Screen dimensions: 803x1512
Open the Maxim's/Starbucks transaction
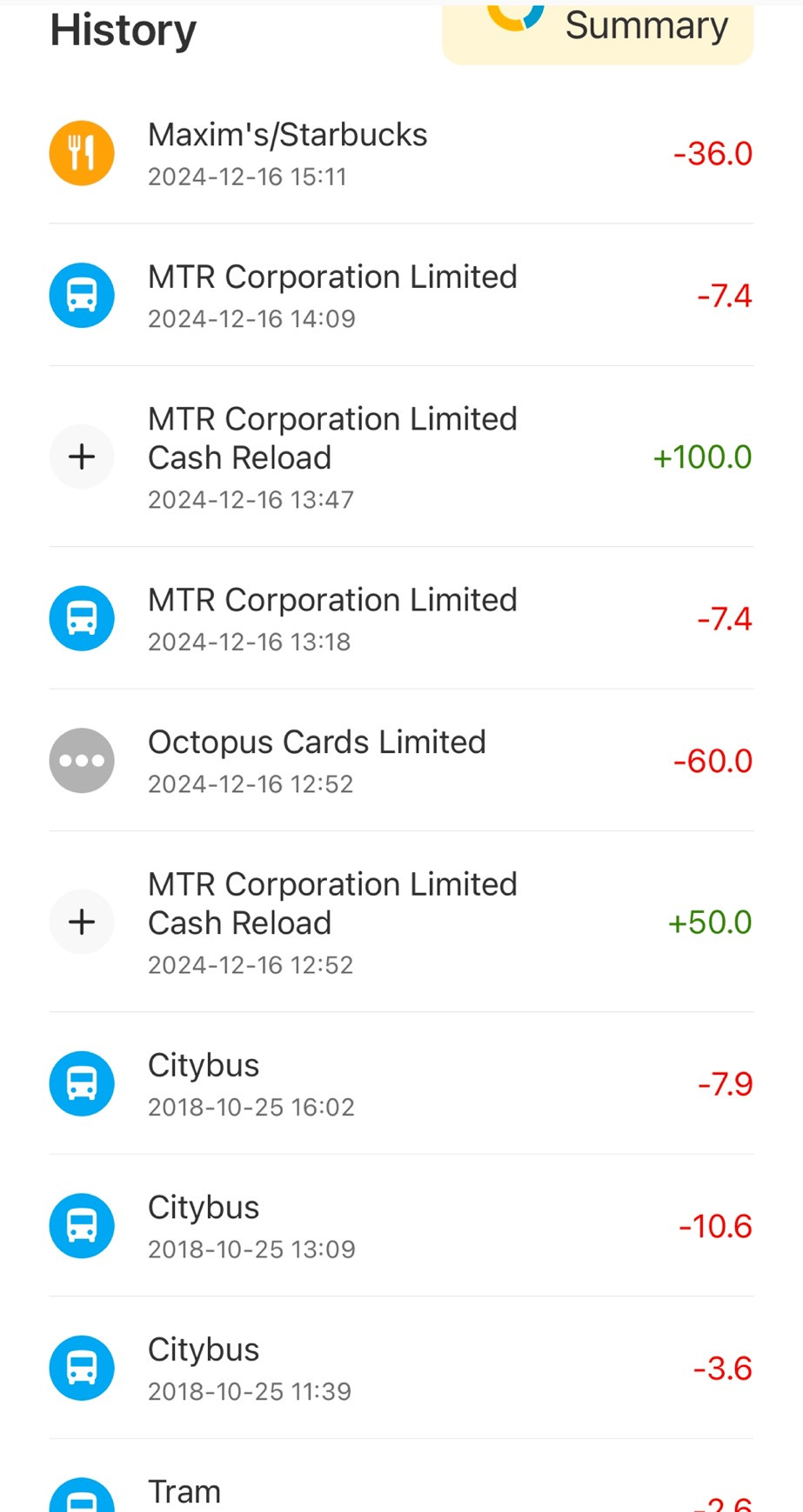click(x=400, y=154)
